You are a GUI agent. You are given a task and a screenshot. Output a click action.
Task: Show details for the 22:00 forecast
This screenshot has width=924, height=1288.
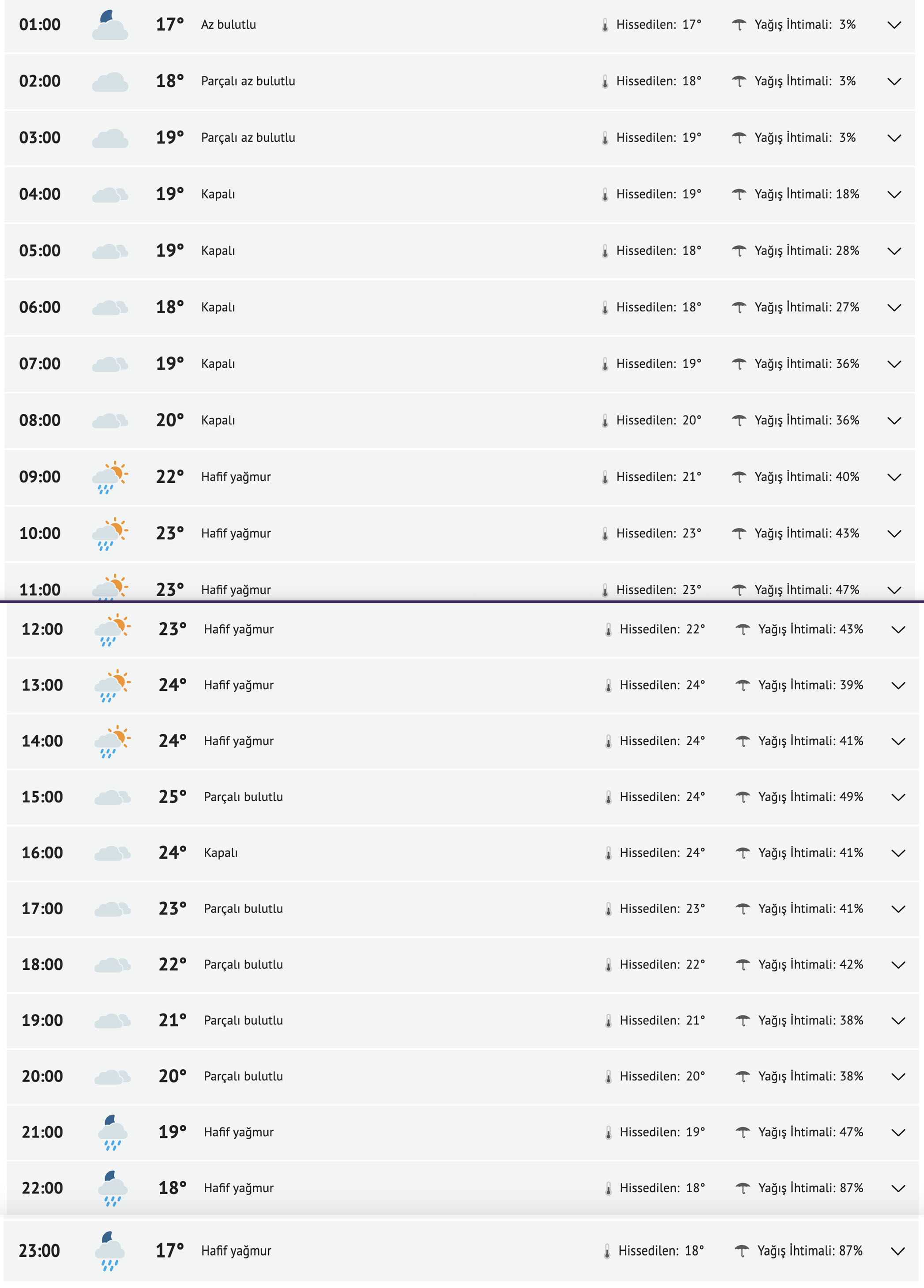tap(898, 1188)
